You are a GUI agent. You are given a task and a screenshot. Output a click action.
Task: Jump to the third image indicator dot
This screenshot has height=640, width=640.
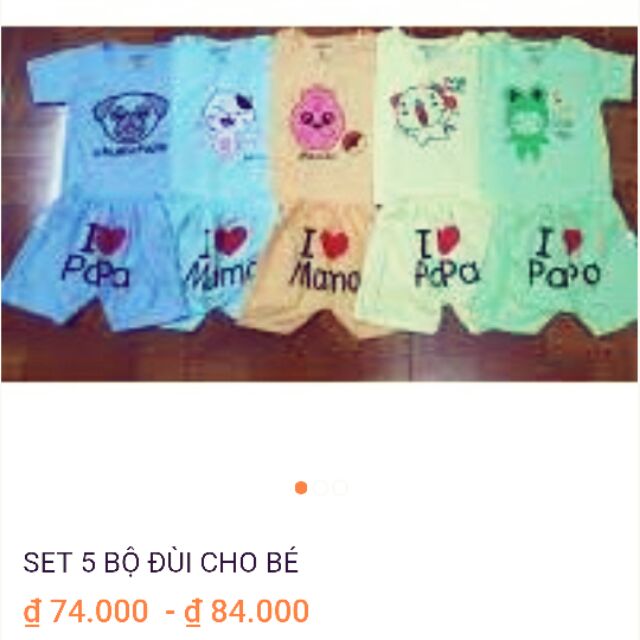point(340,488)
